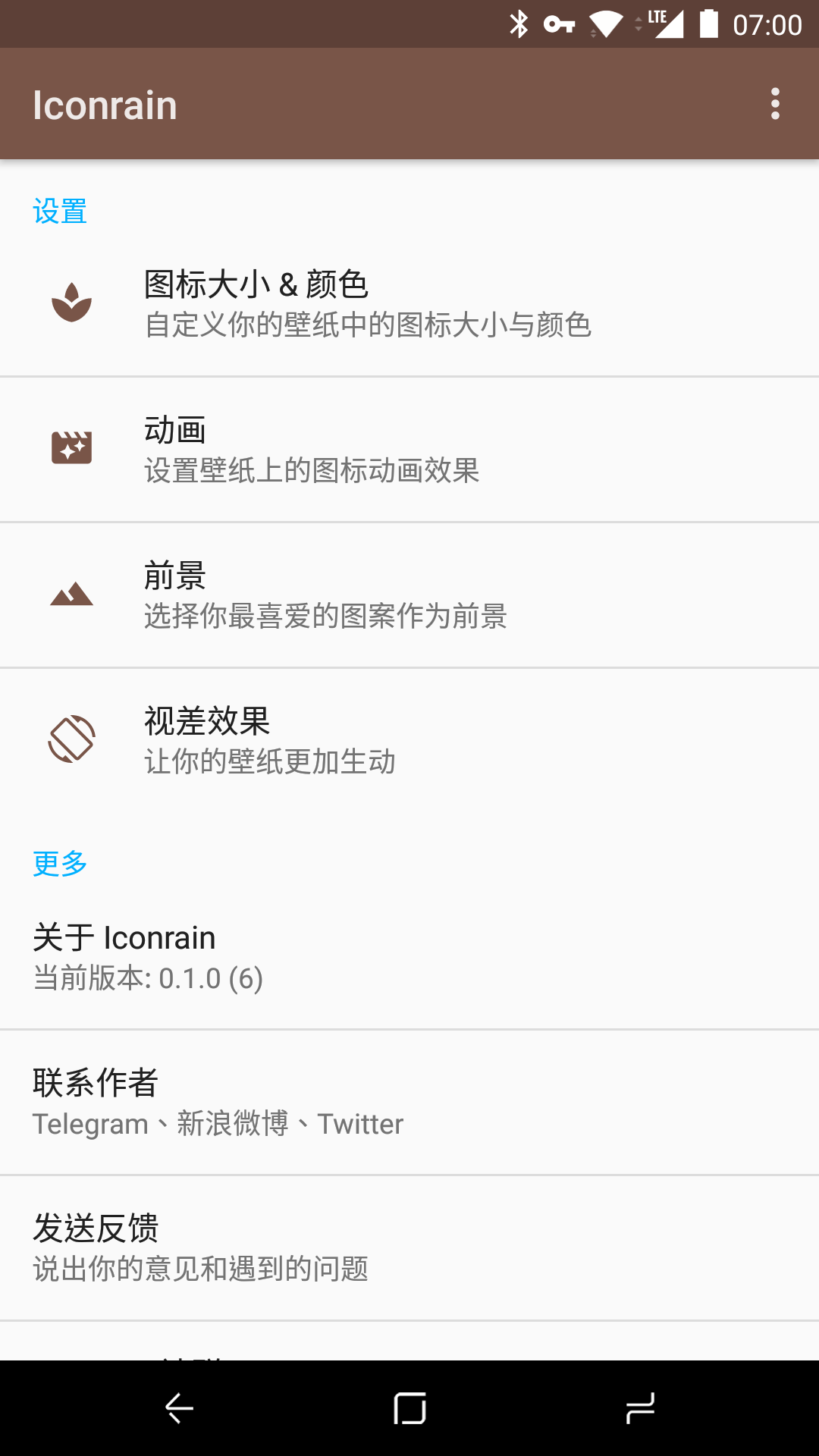Open 联系作者 contact options
The height and width of the screenshot is (1456, 819).
[x=409, y=1103]
